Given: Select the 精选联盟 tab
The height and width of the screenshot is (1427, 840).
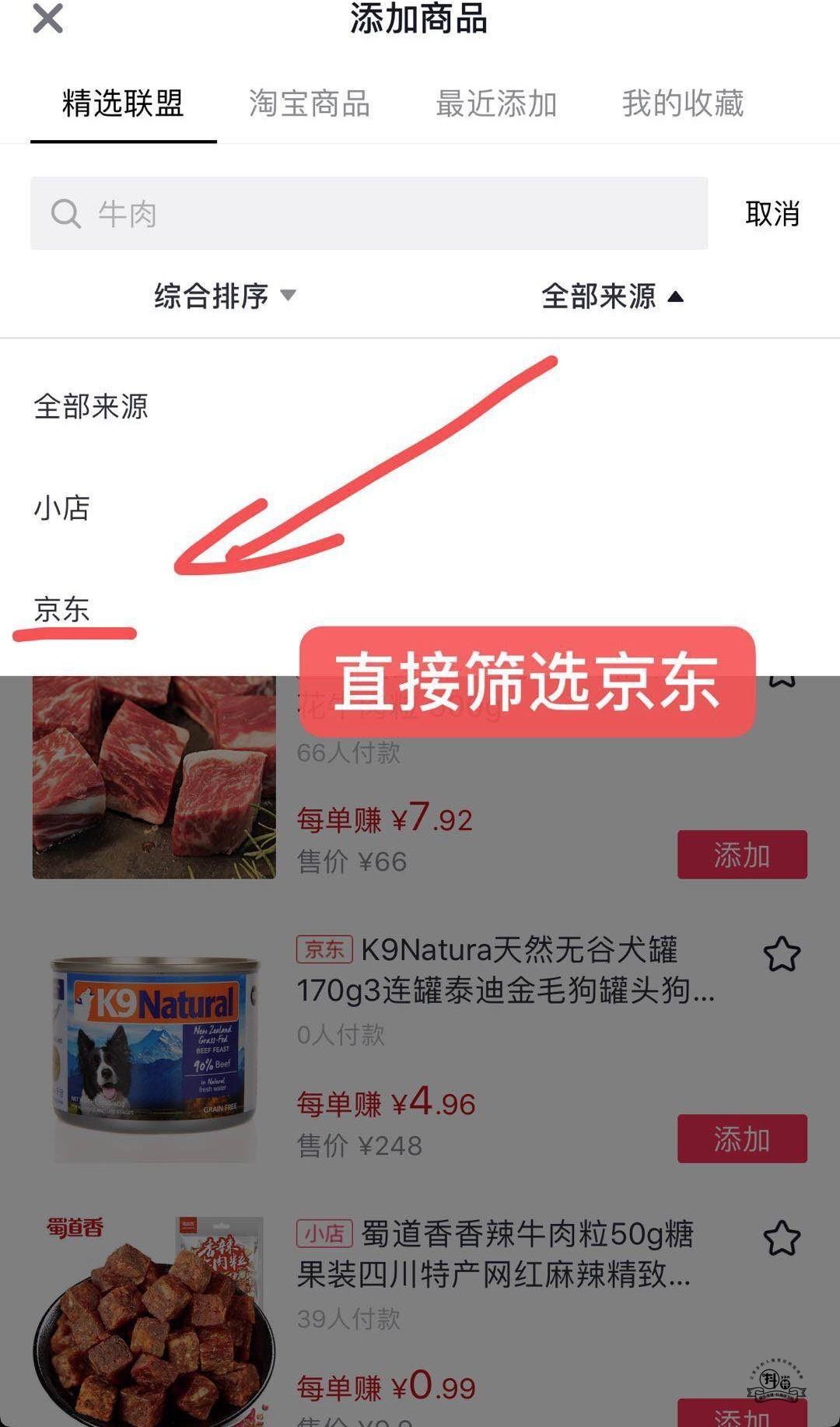Looking at the screenshot, I should 123,103.
